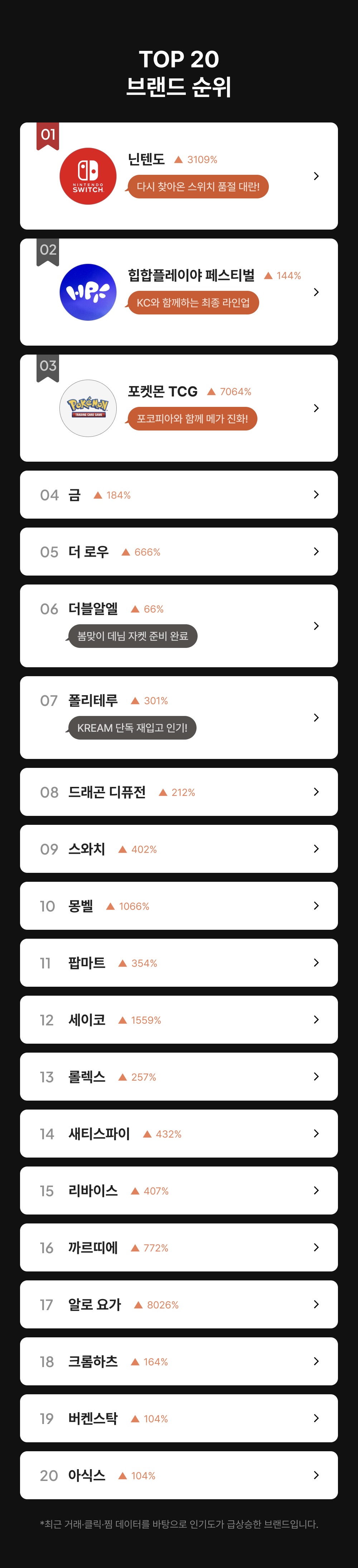View the 알로 요가 brand row
Screen dimensions: 358x1568
[x=178, y=1304]
